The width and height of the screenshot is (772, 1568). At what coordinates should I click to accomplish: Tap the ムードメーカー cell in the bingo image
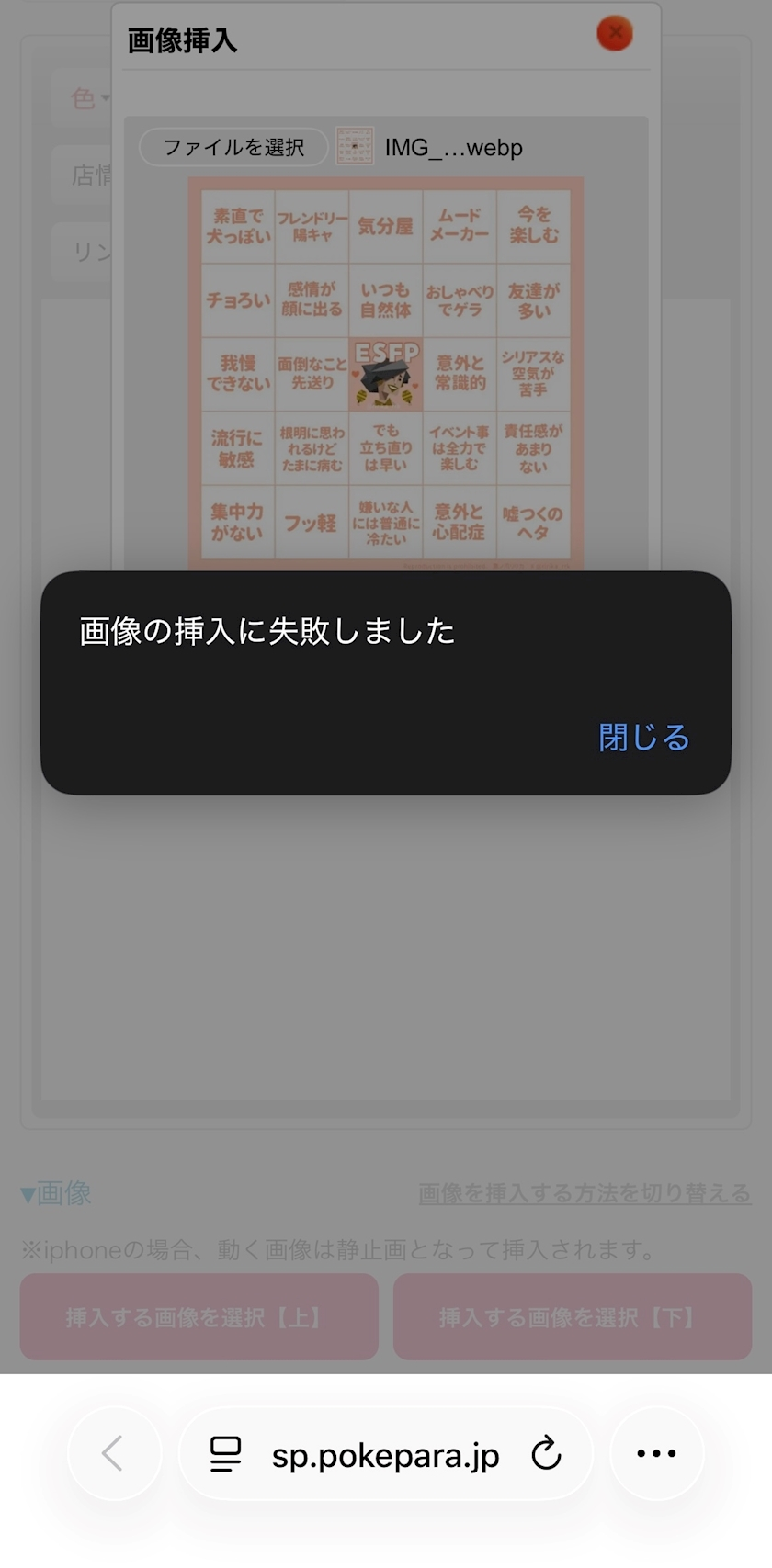(x=460, y=223)
